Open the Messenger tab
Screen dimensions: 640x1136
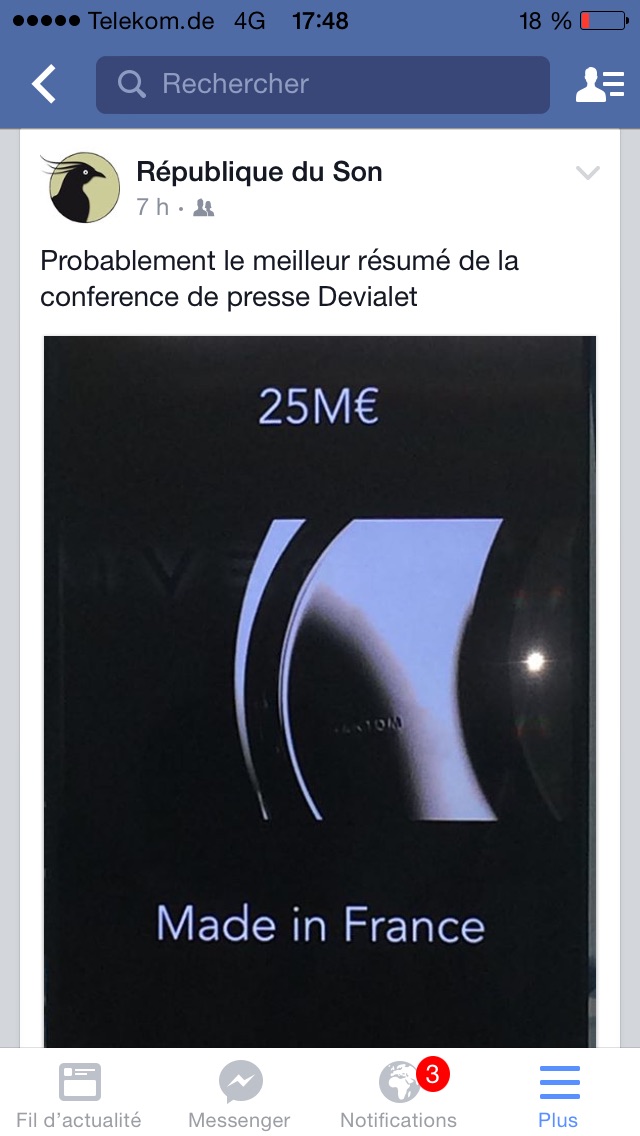[239, 1095]
